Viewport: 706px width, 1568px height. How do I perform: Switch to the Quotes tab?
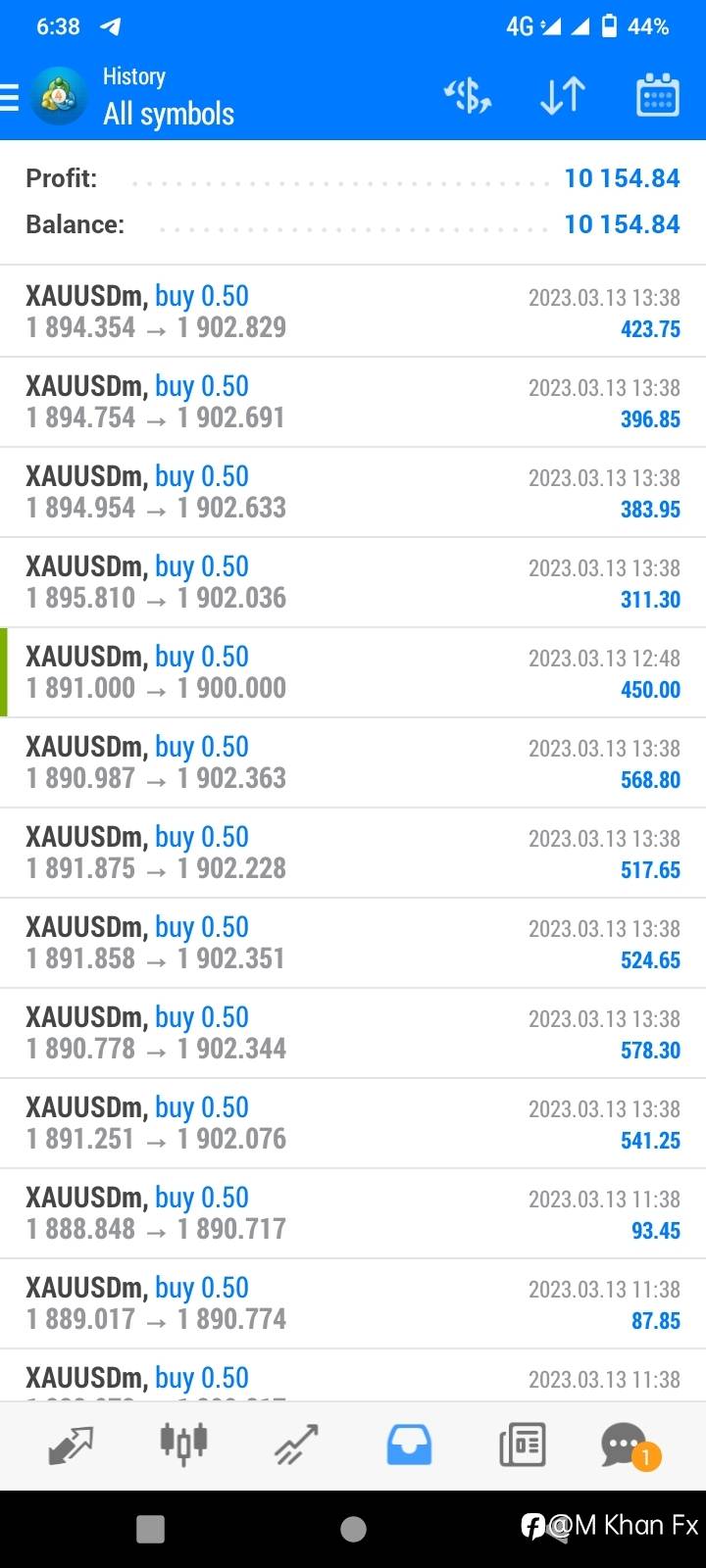[x=71, y=1445]
